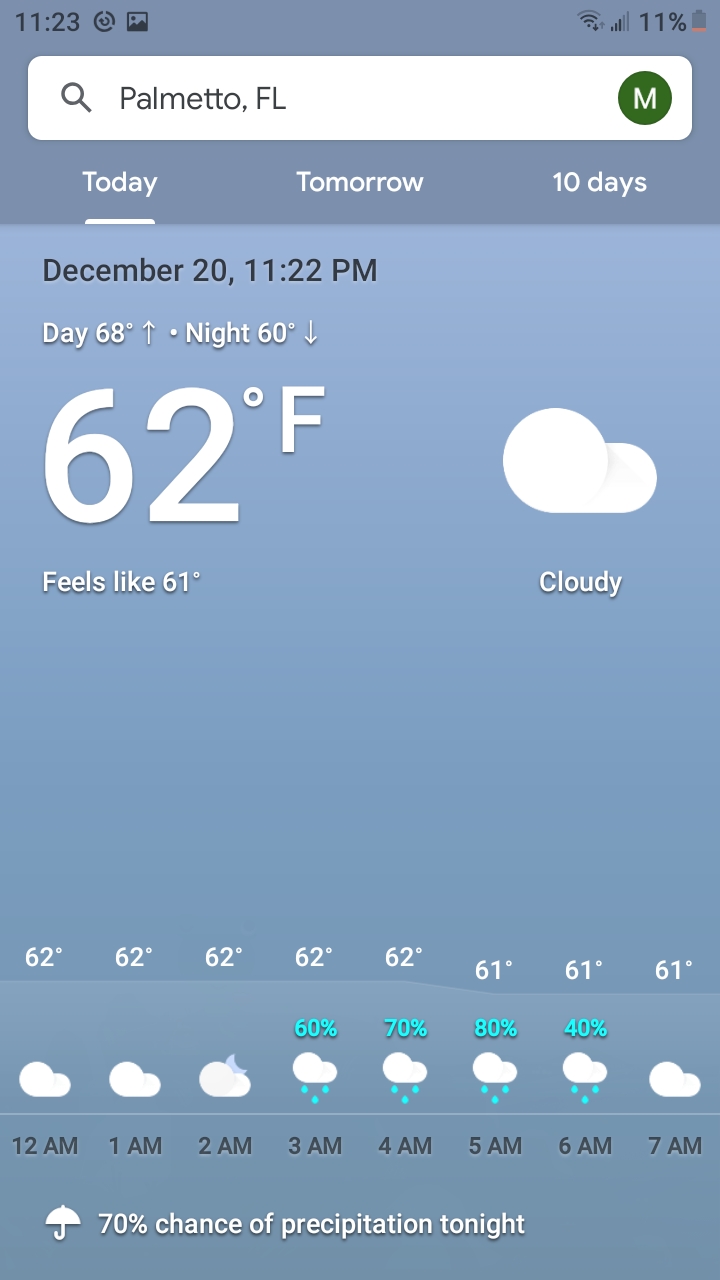Viewport: 720px width, 1280px height.
Task: Open the M profile avatar
Action: (645, 98)
